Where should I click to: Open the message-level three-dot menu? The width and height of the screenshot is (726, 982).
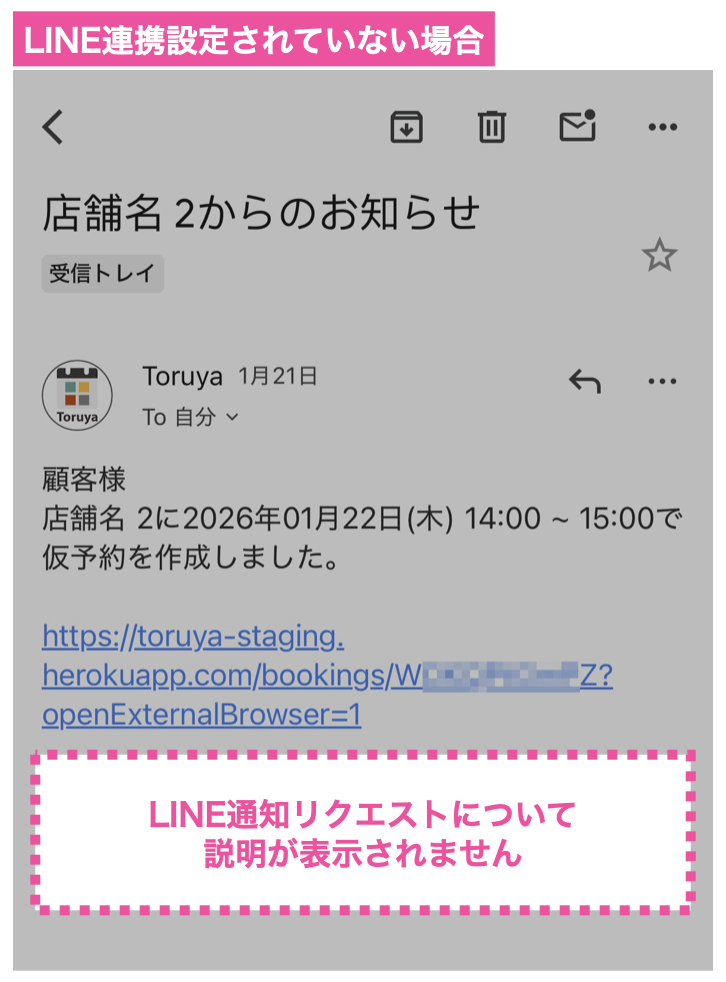click(663, 381)
